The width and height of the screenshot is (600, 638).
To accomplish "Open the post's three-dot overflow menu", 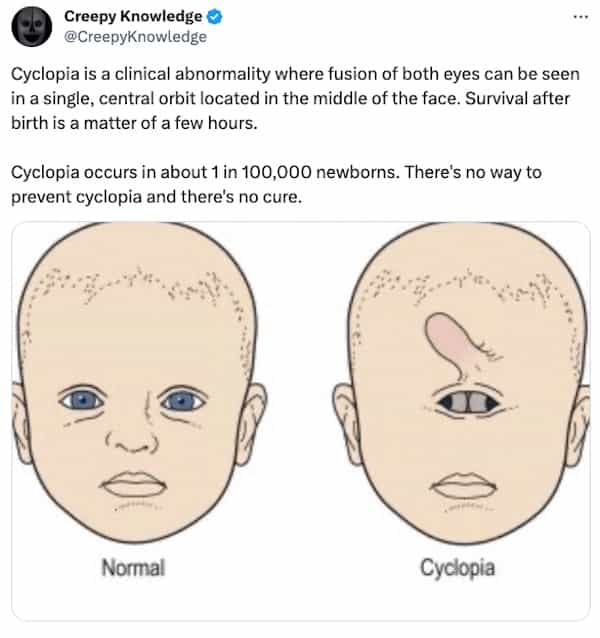I will [579, 18].
